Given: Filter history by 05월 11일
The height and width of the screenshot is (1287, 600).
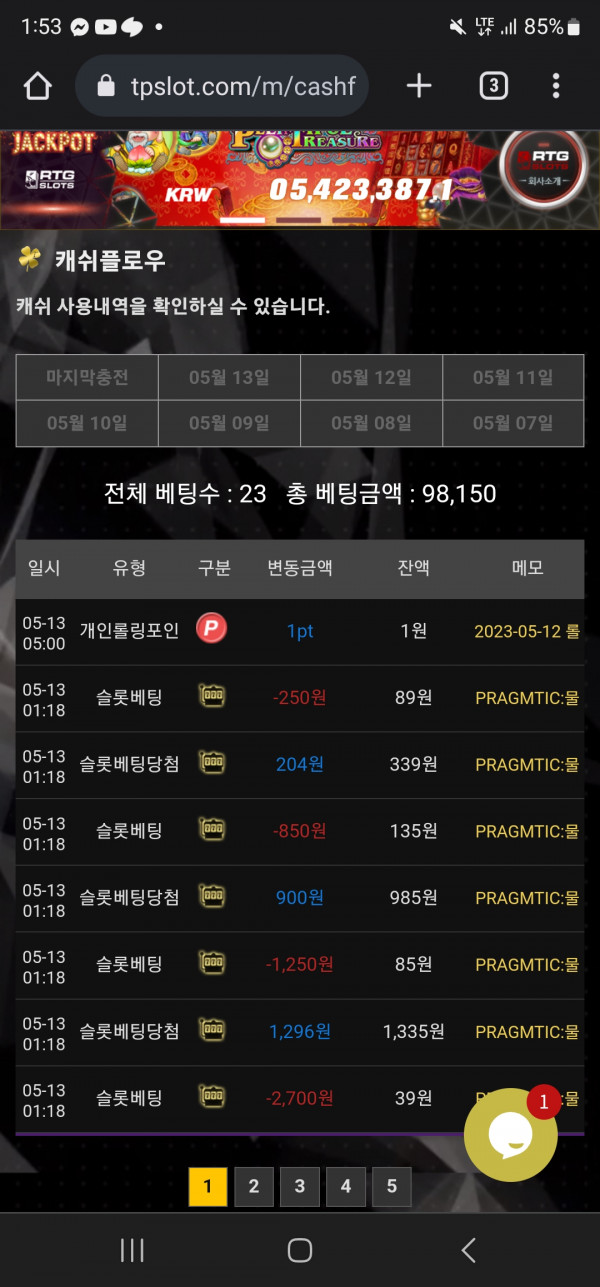Looking at the screenshot, I should click(x=513, y=377).
